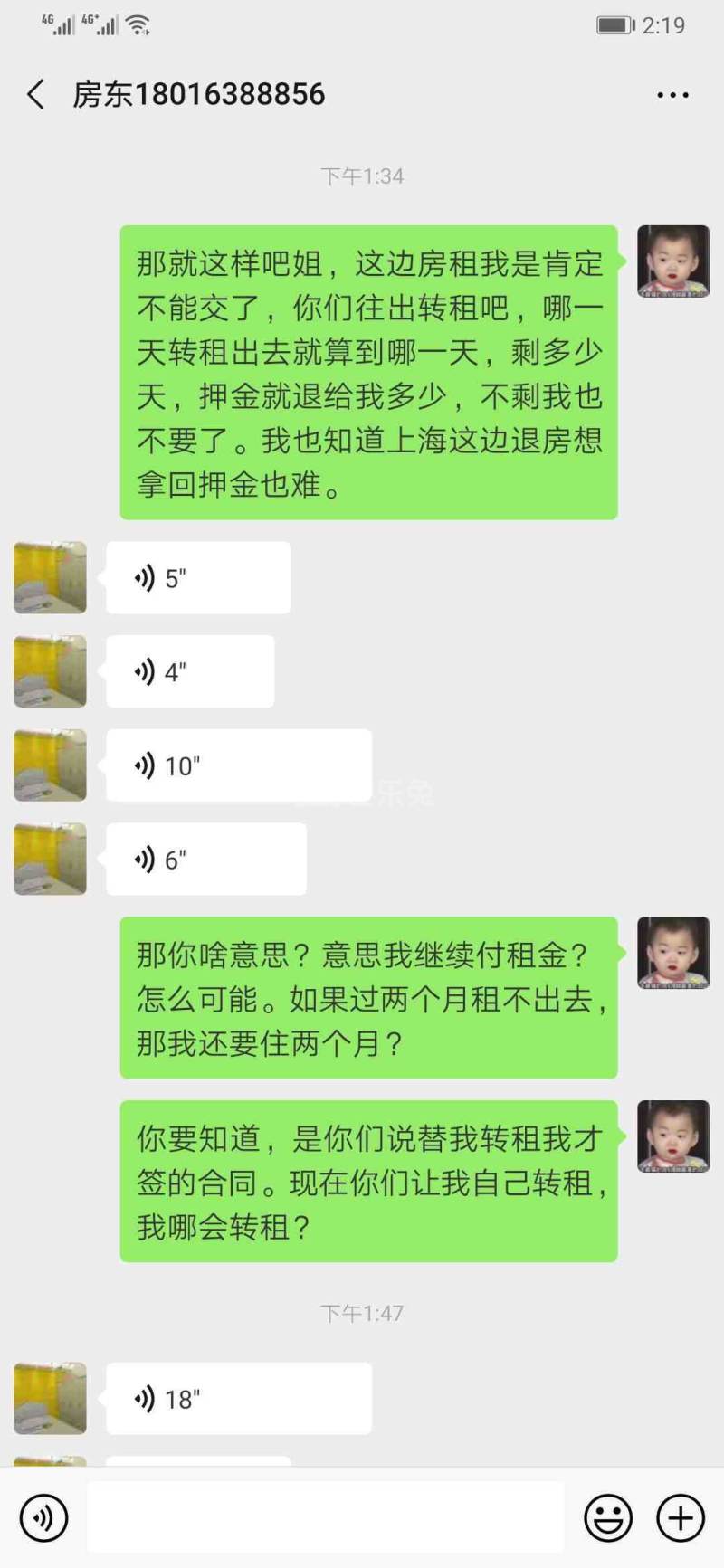Open the plus attachments panel
Screen dimensions: 724x1568
[x=681, y=1517]
